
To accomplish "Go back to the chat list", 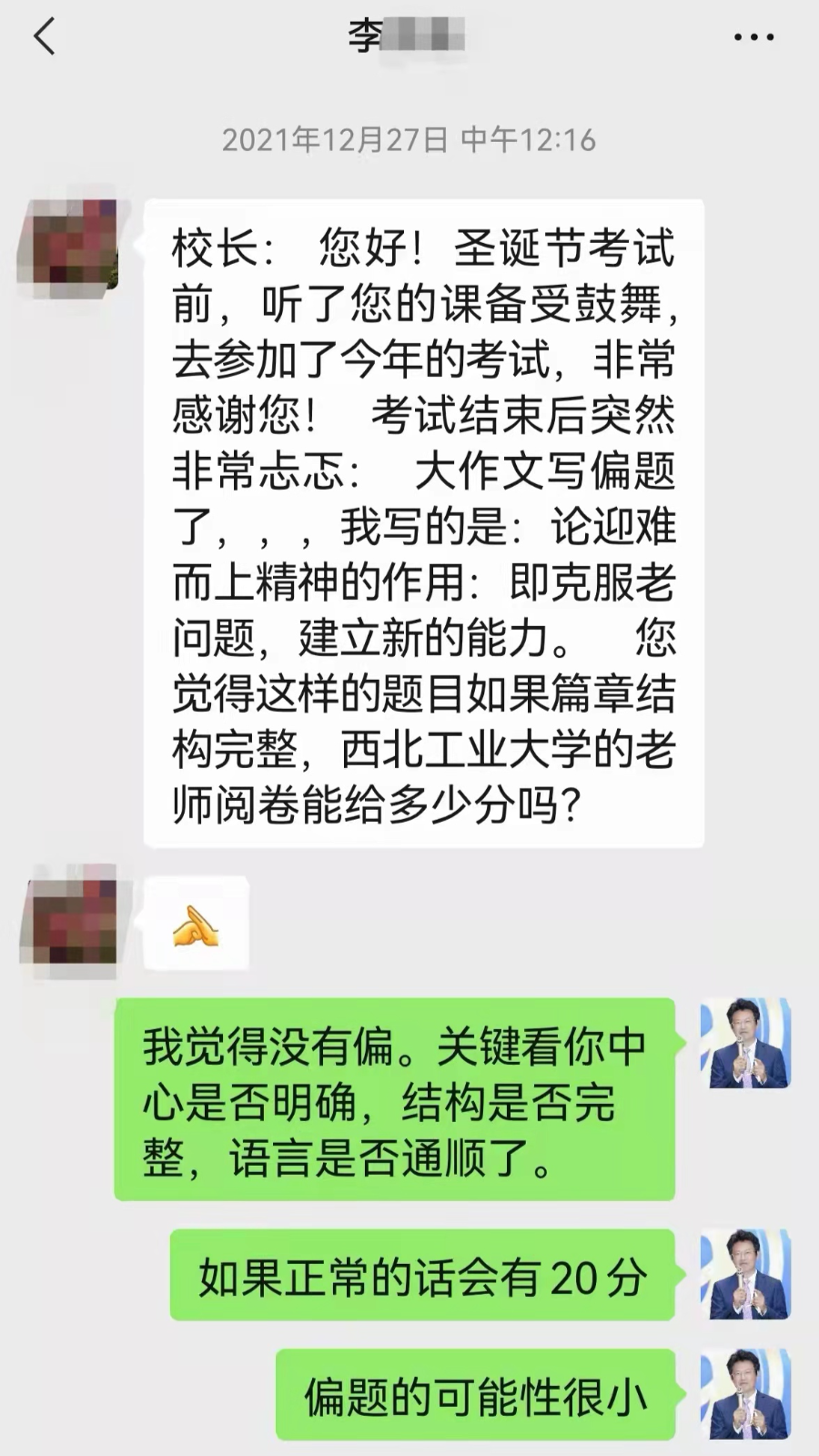I will point(44,38).
